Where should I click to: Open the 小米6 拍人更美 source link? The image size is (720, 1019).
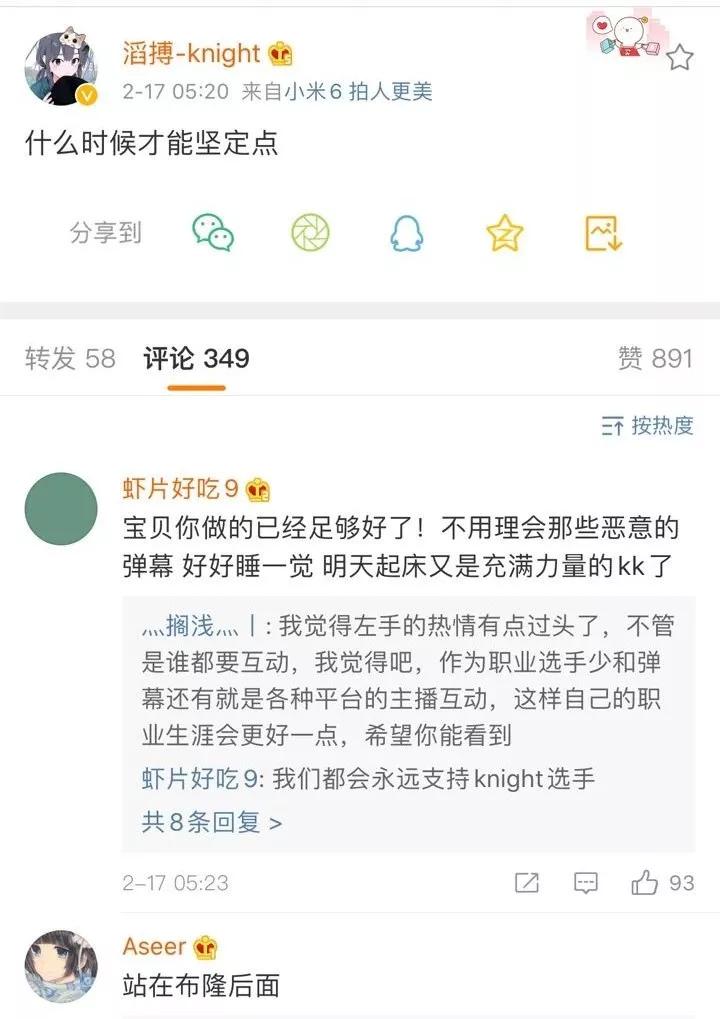click(x=358, y=91)
